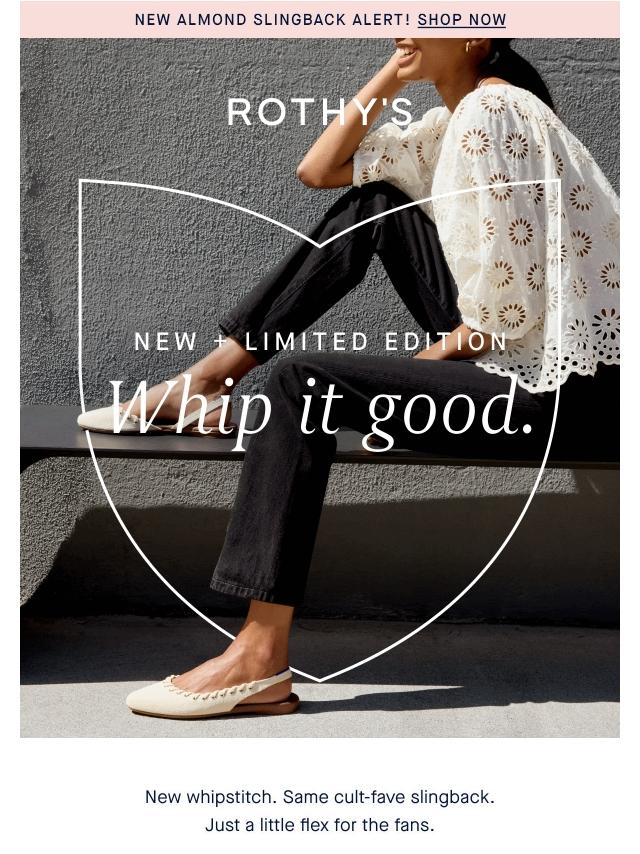Tap the SHOP NOW link in the banner
Image resolution: width=640 pixels, height=854 pixels.
pyautogui.click(x=462, y=19)
